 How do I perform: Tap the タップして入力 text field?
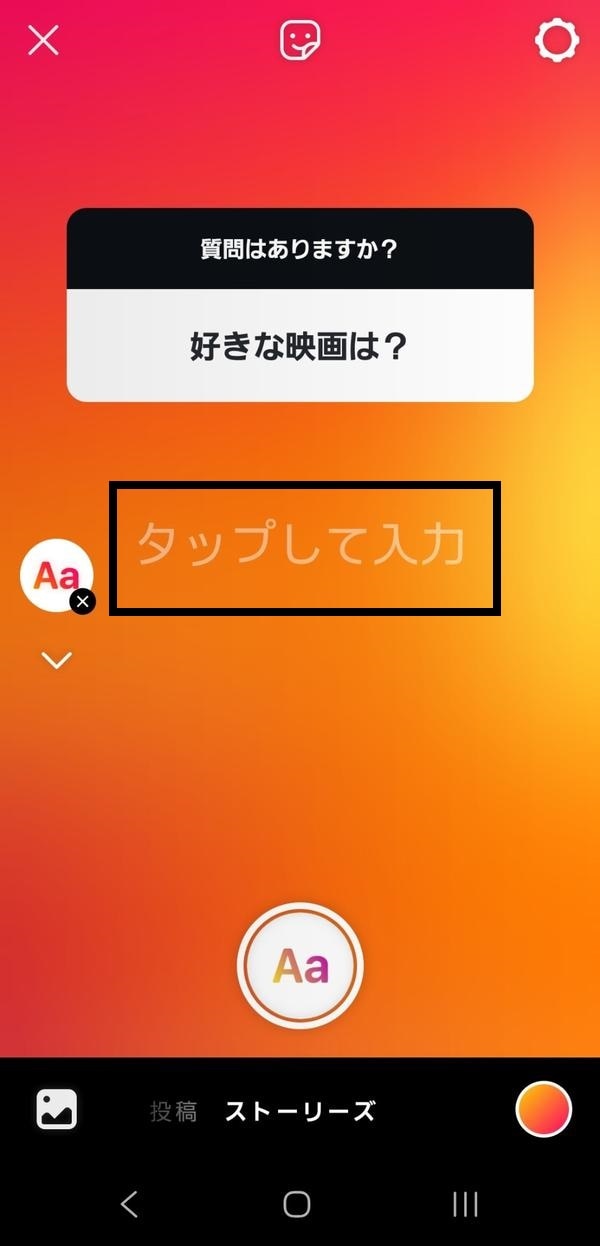(x=304, y=547)
